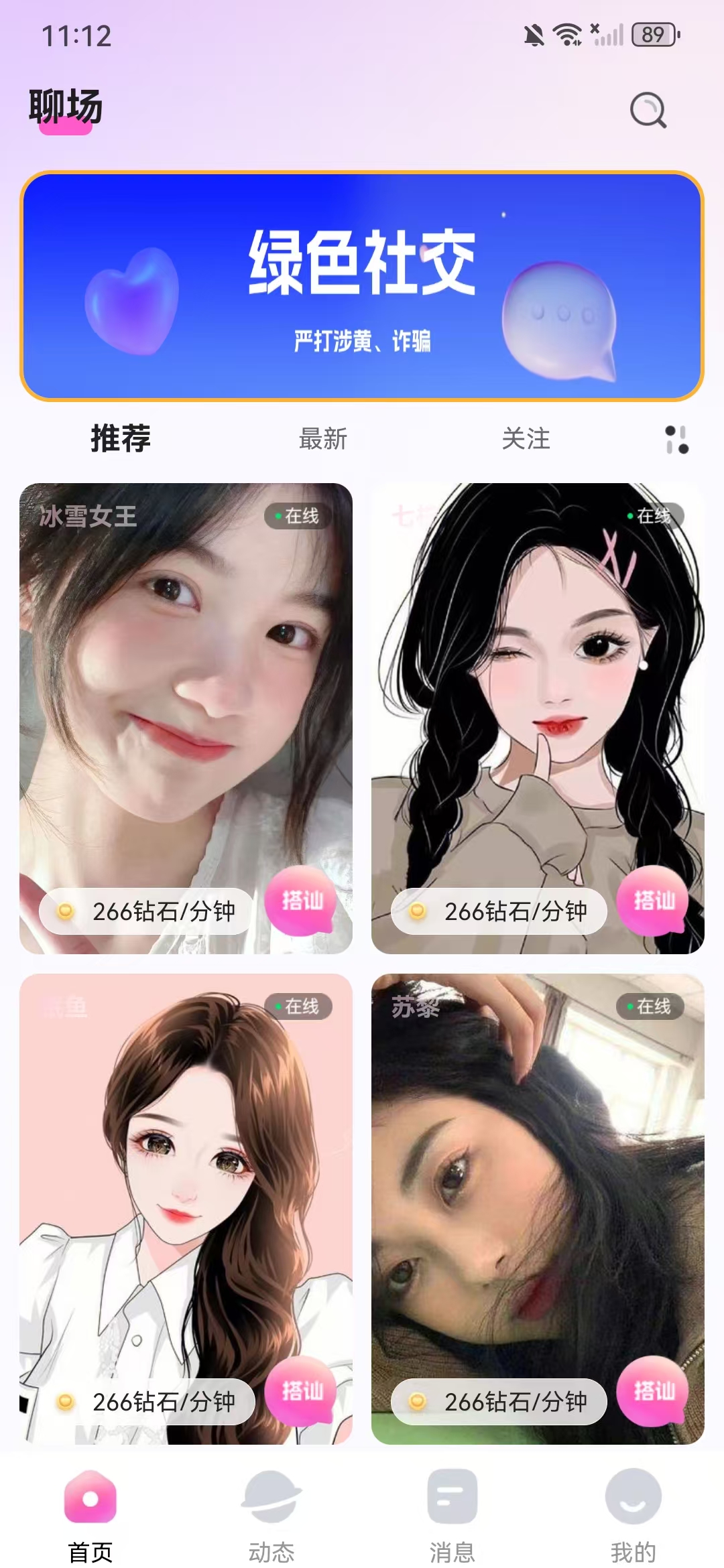Switch to the 关注 tab

pyautogui.click(x=526, y=439)
